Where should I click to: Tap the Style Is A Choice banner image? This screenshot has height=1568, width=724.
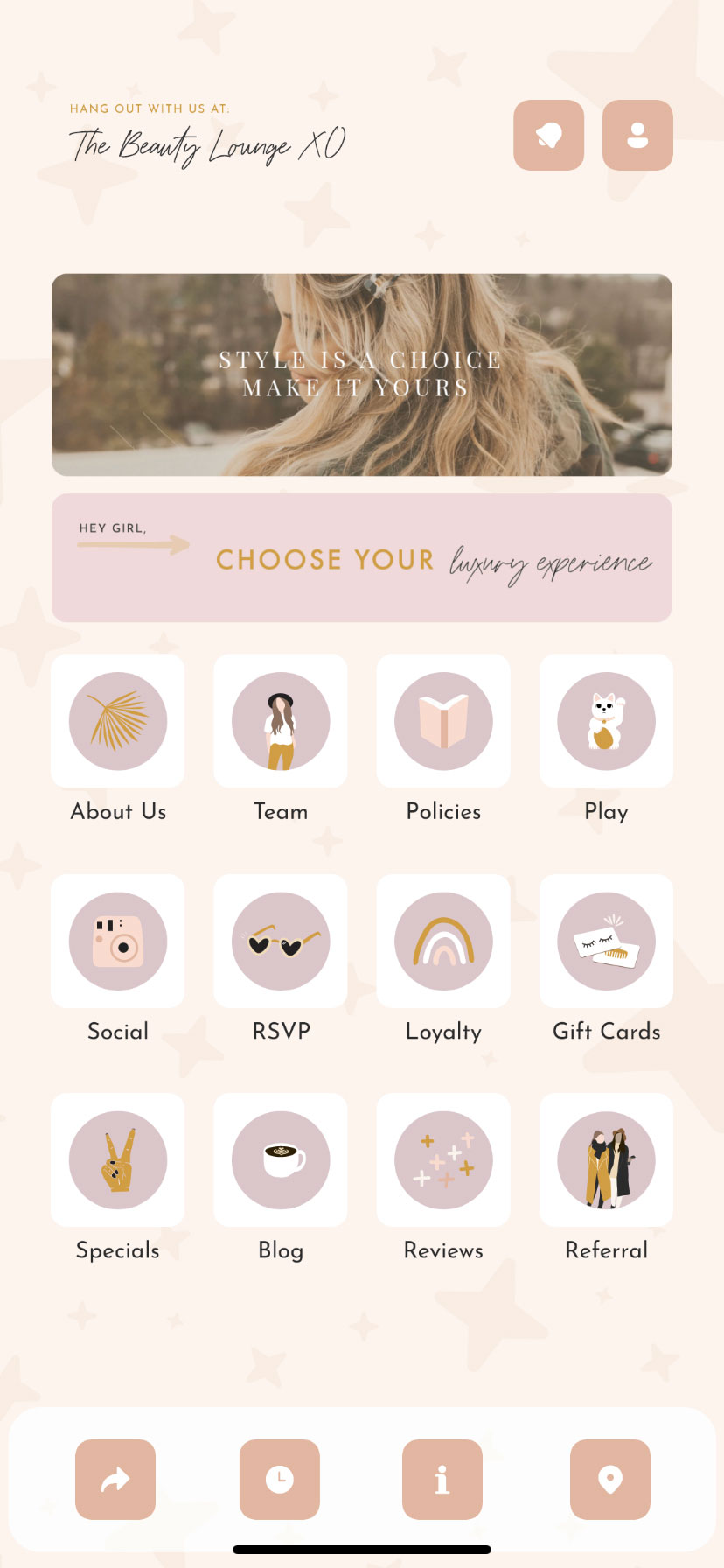pos(362,374)
